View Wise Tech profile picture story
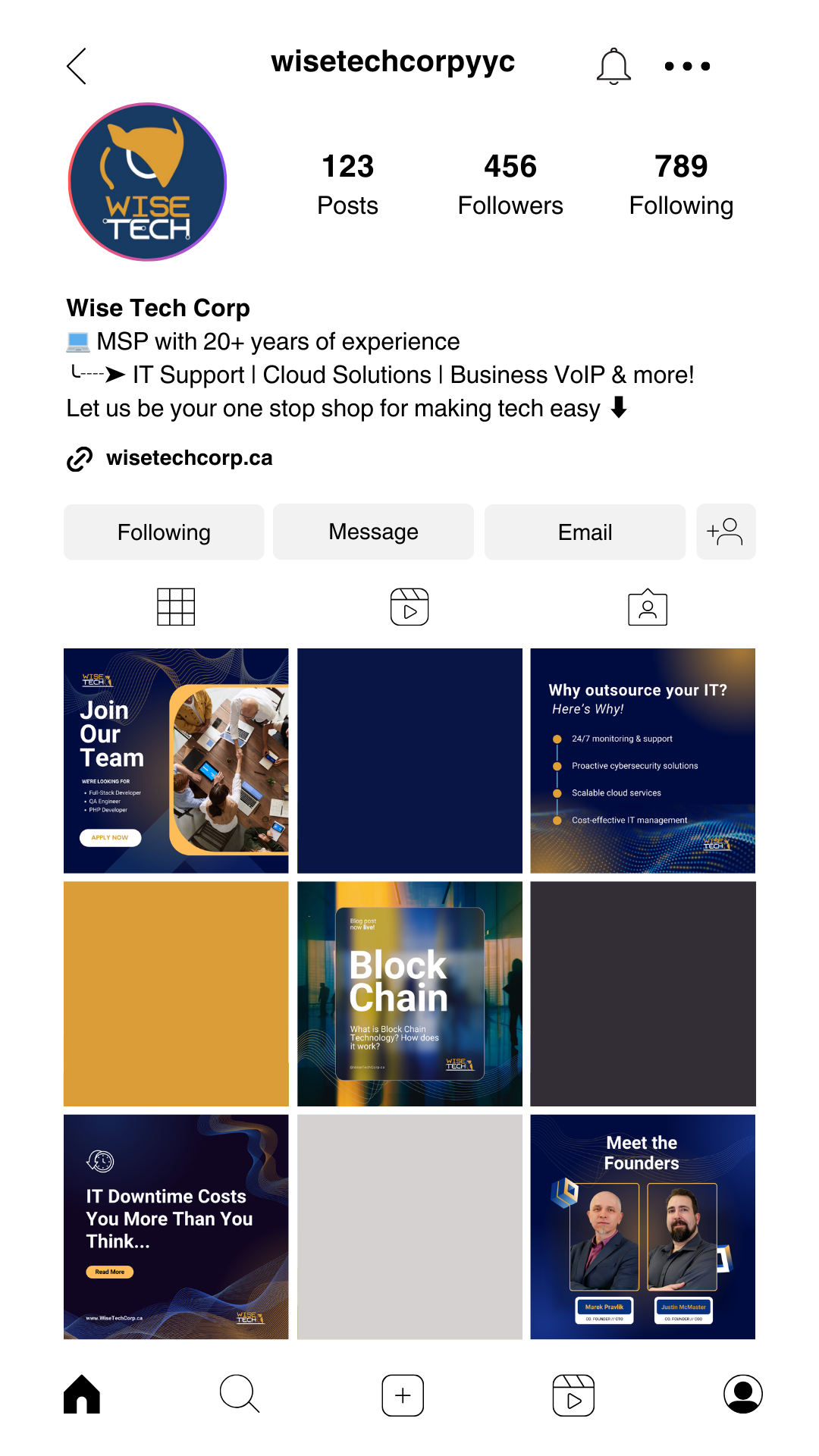The width and height of the screenshot is (819, 1456). tap(148, 182)
